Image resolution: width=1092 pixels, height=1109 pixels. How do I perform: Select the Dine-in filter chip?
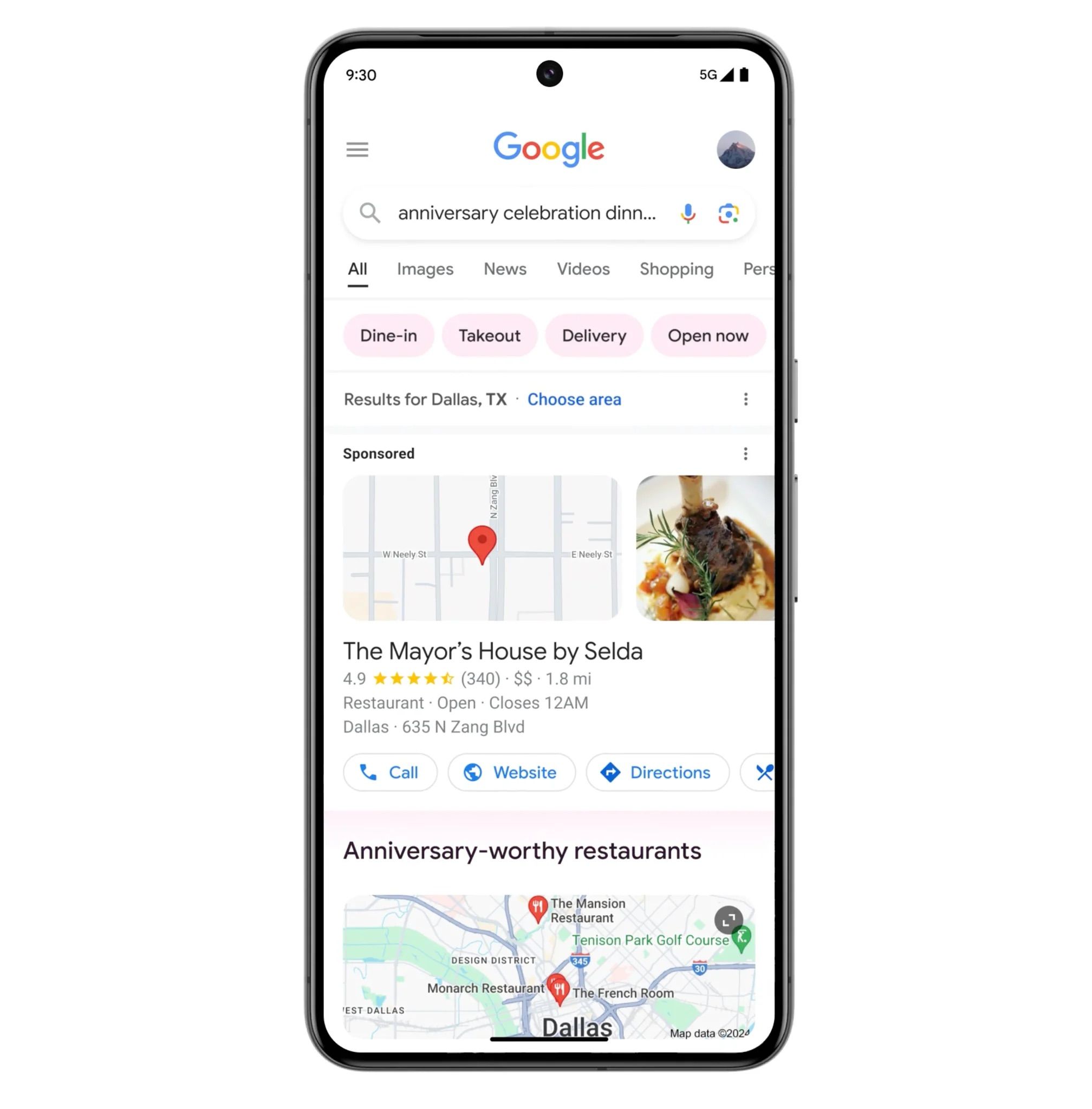coord(388,335)
